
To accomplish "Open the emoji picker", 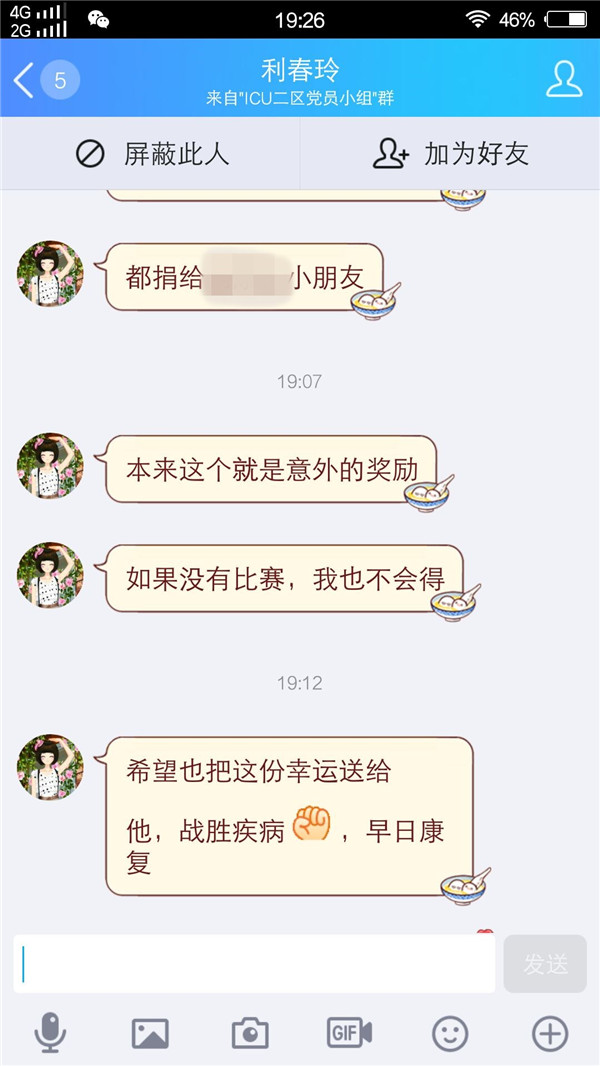I will pos(450,1032).
